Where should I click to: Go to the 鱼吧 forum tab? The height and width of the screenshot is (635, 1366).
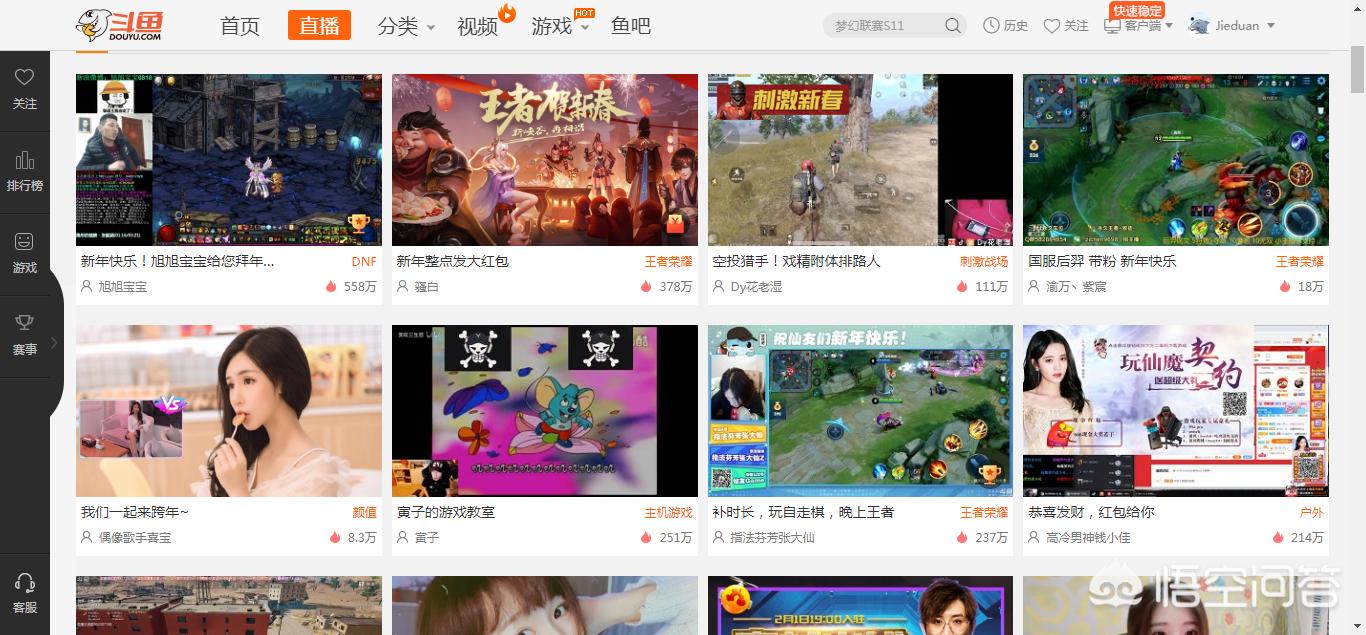(x=631, y=26)
